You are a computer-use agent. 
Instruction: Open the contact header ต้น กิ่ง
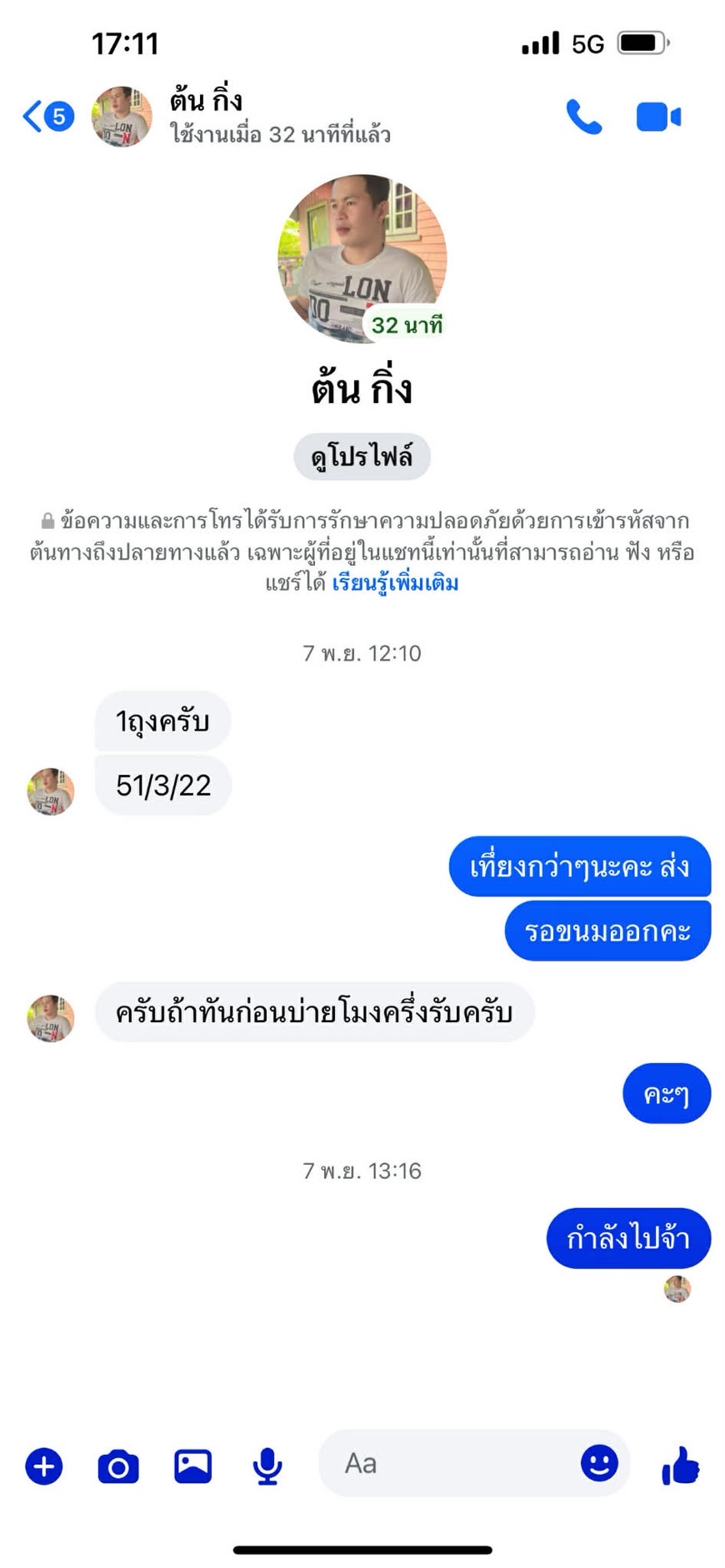click(250, 117)
